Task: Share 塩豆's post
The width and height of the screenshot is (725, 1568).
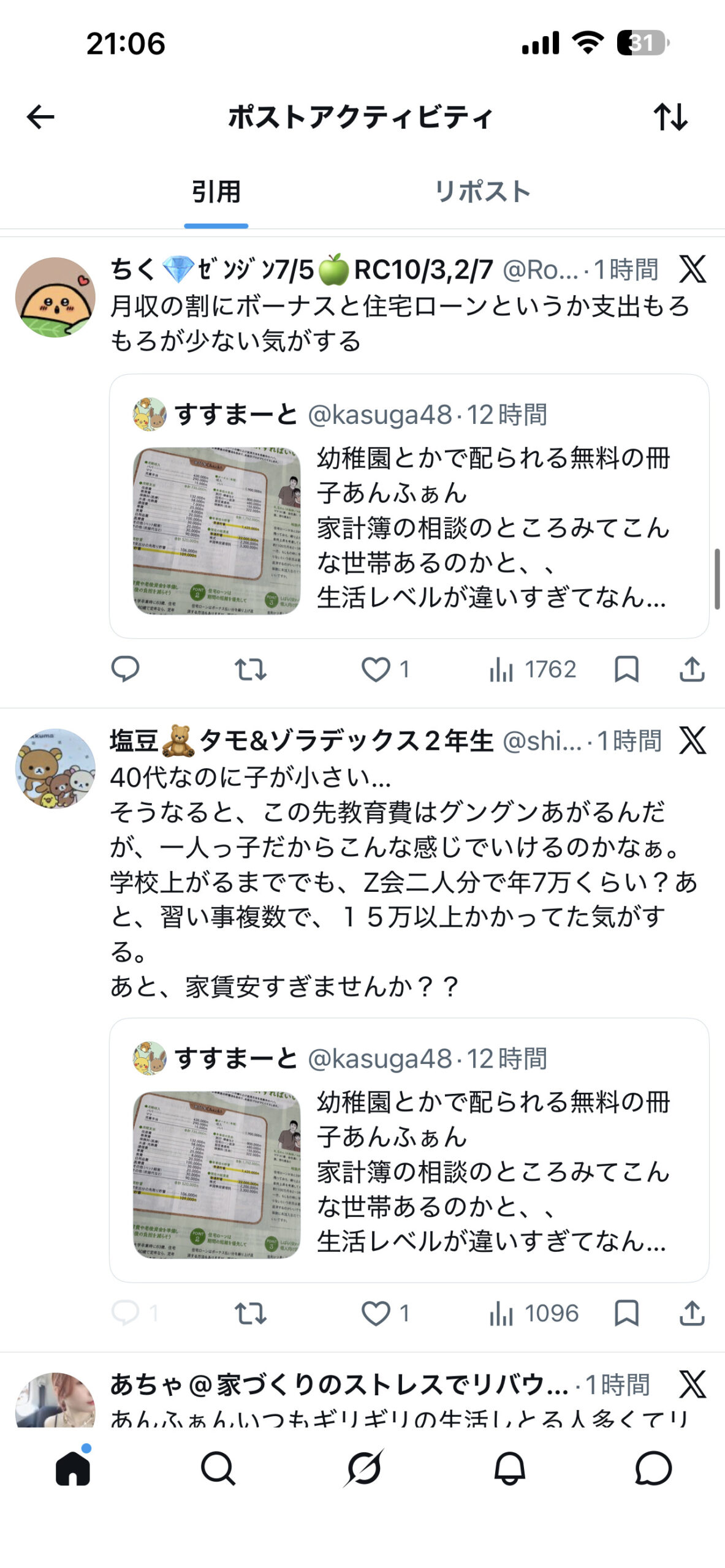Action: point(692,1313)
